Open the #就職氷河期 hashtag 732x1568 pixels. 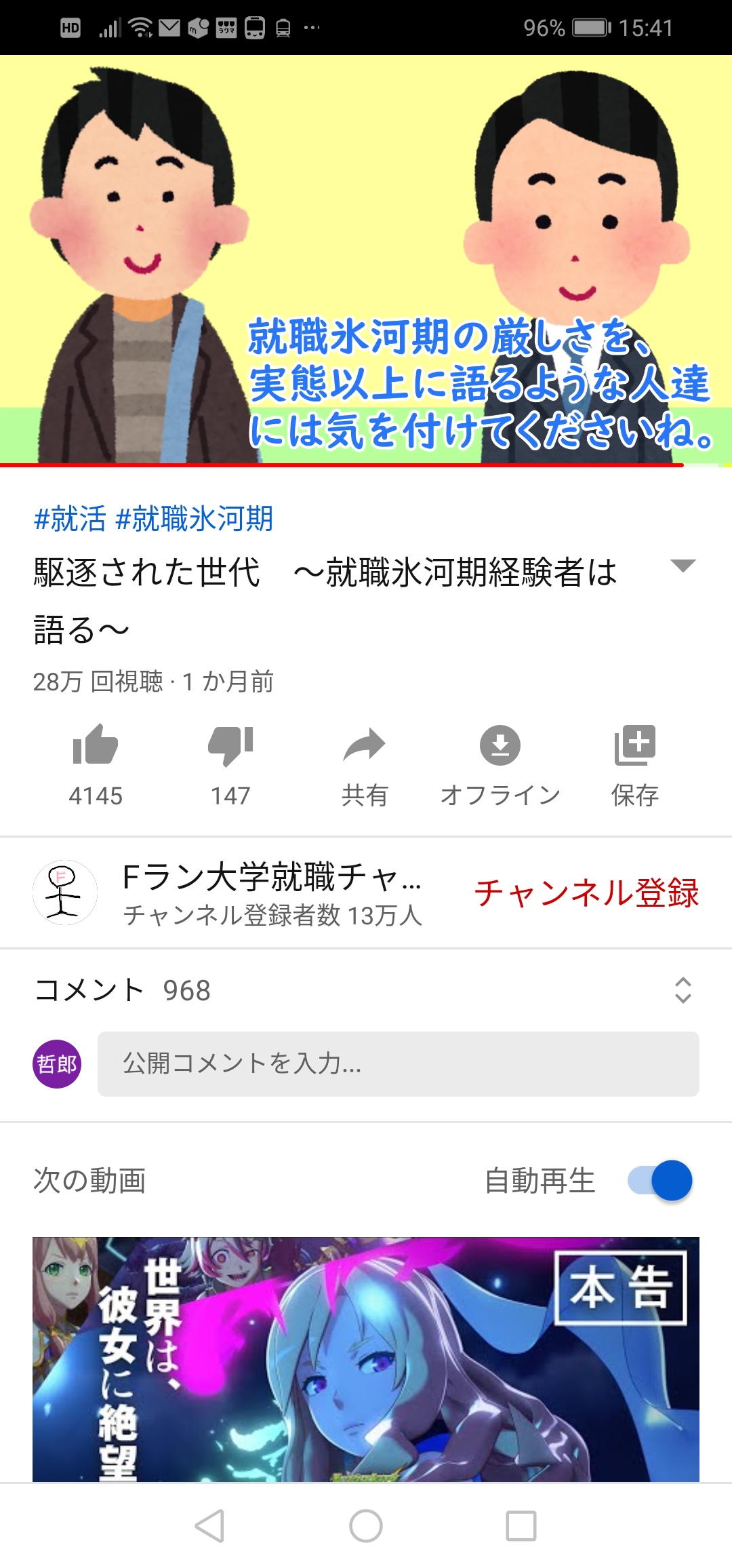pyautogui.click(x=195, y=519)
